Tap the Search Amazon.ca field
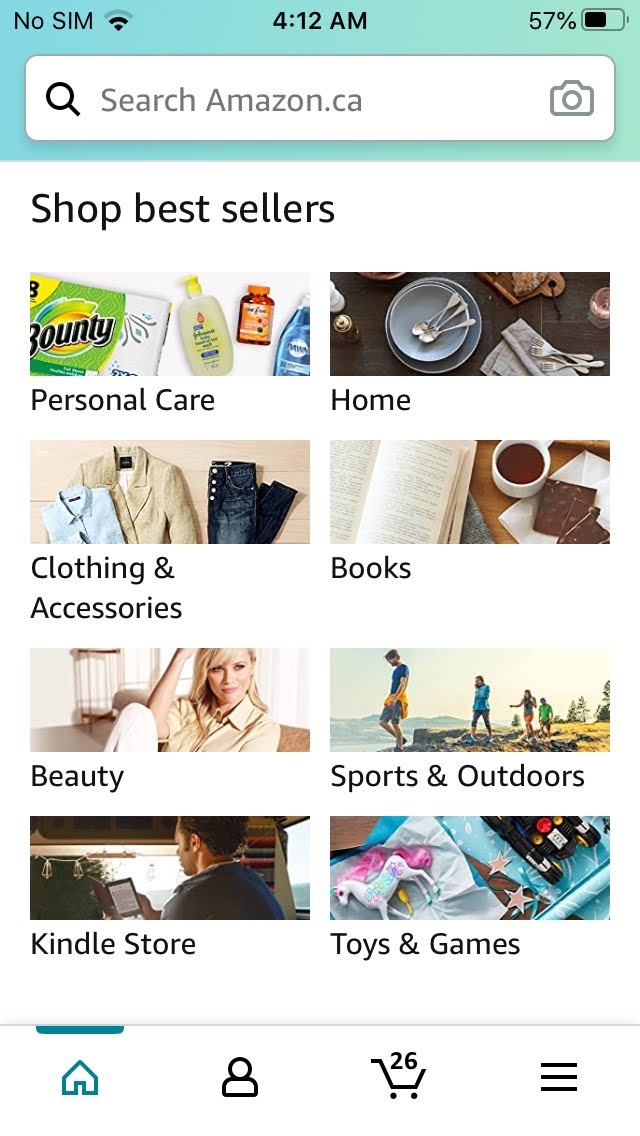Viewport: 640px width, 1136px height. (x=300, y=100)
